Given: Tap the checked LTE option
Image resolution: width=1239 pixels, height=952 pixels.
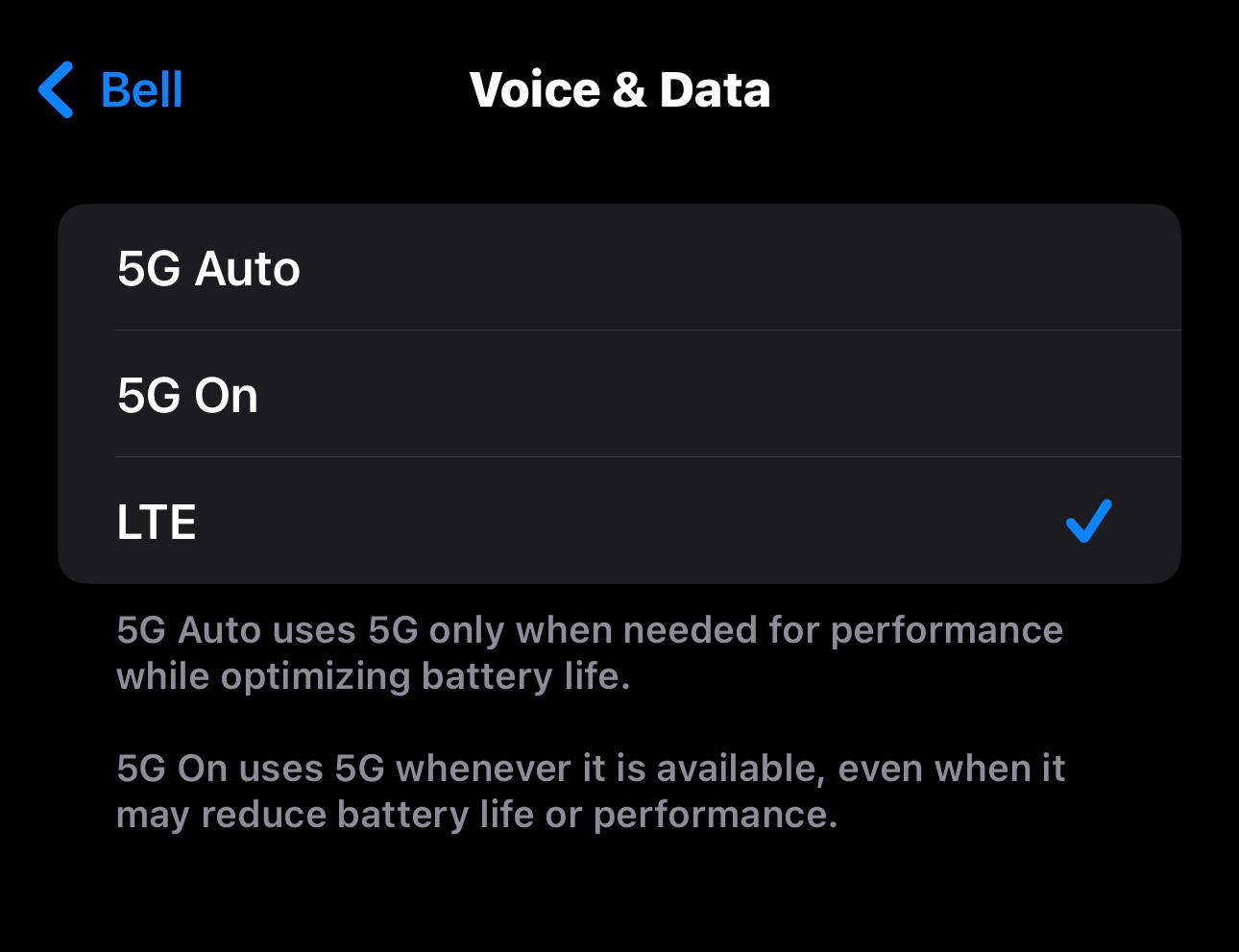Looking at the screenshot, I should tap(619, 522).
